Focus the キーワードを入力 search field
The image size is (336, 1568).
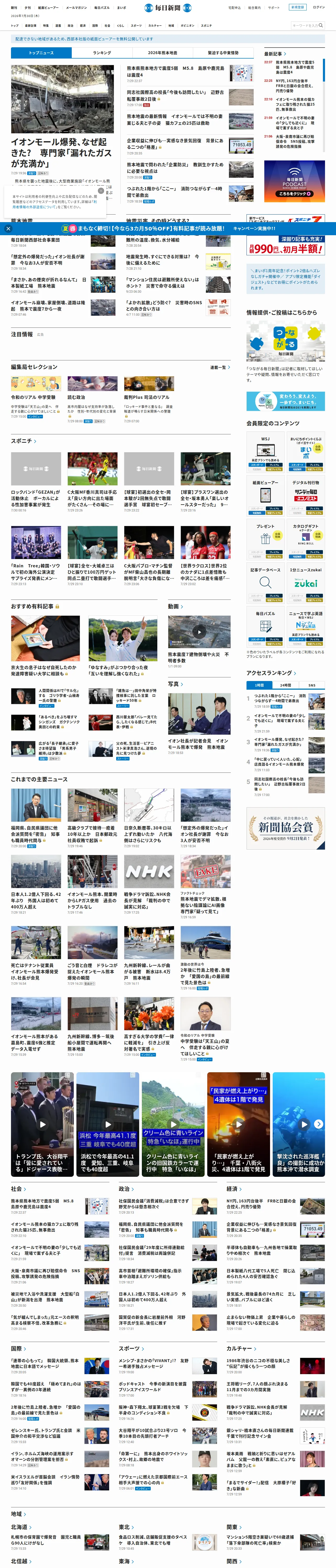305,26
